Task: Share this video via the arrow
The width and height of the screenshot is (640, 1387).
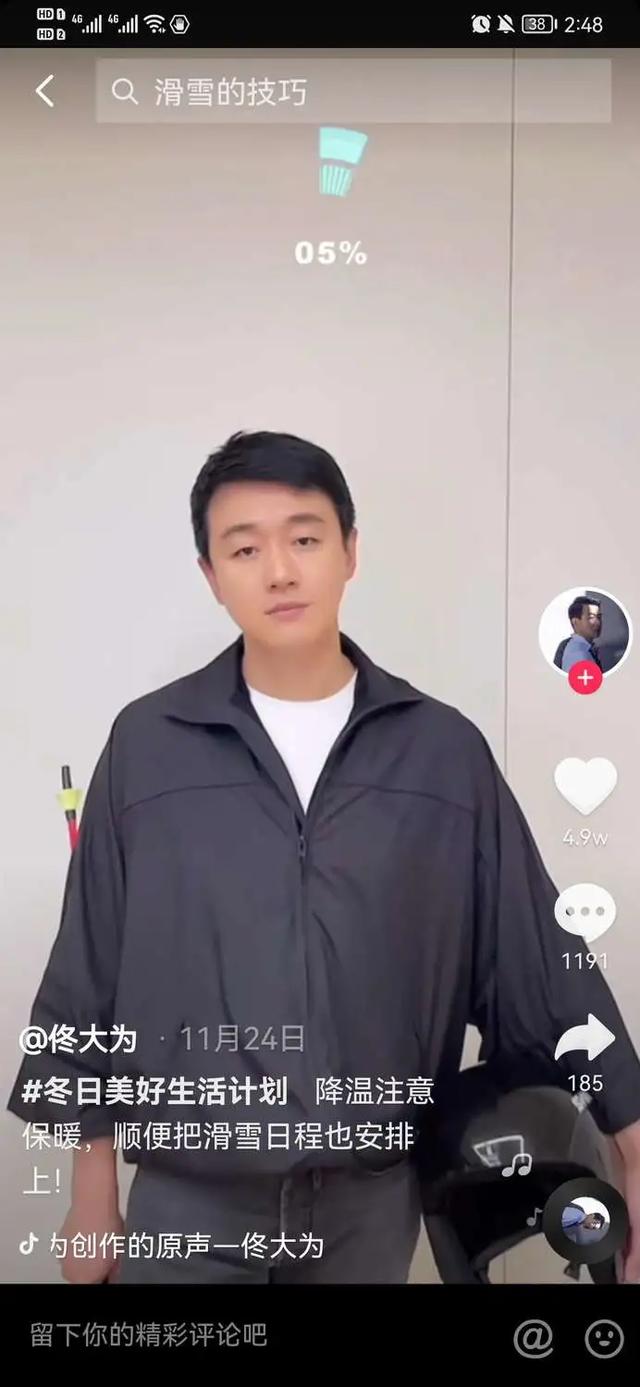Action: click(x=585, y=1038)
